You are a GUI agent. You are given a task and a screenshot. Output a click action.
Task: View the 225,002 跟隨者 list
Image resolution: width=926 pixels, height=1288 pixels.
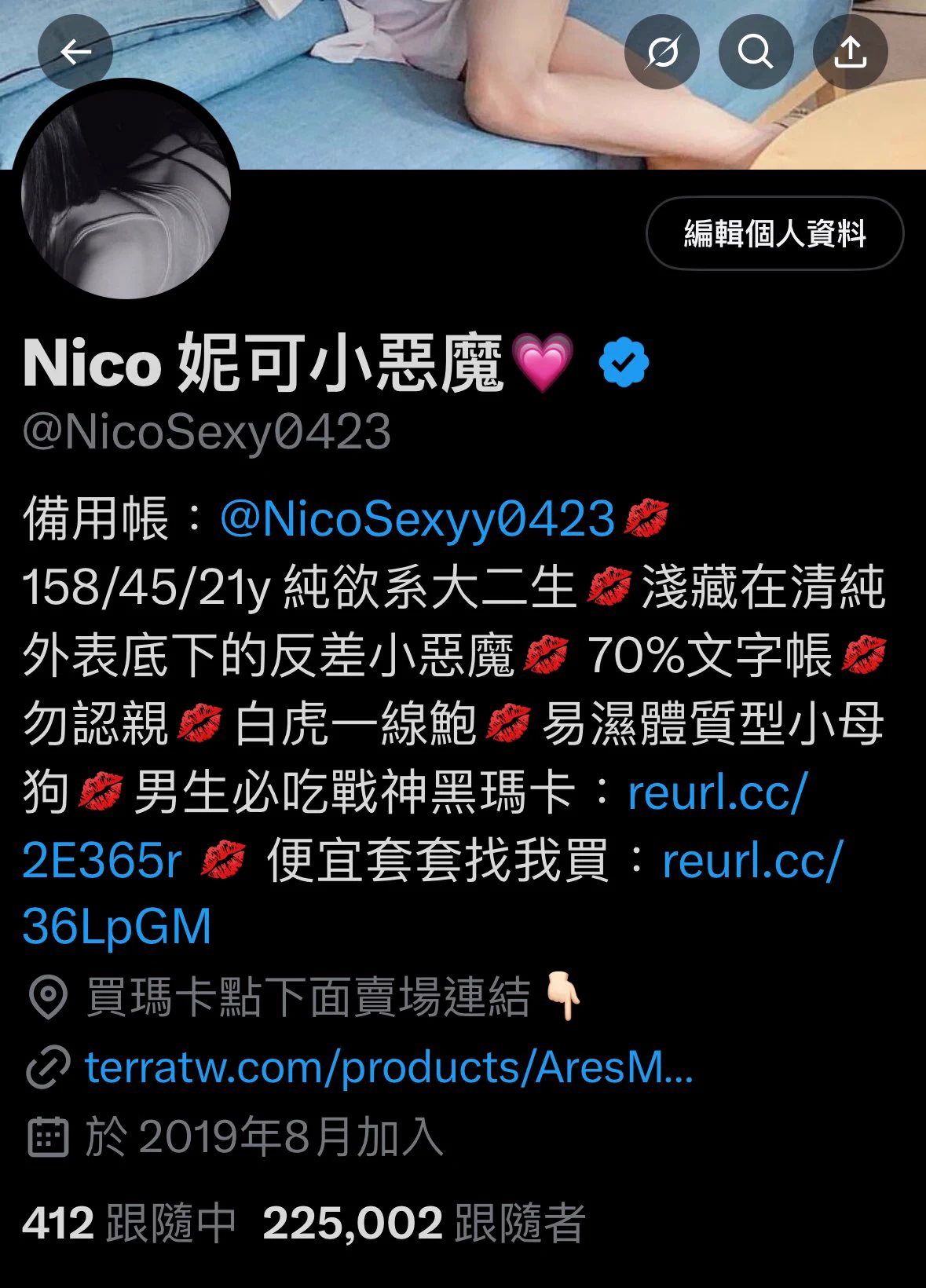(x=423, y=1224)
